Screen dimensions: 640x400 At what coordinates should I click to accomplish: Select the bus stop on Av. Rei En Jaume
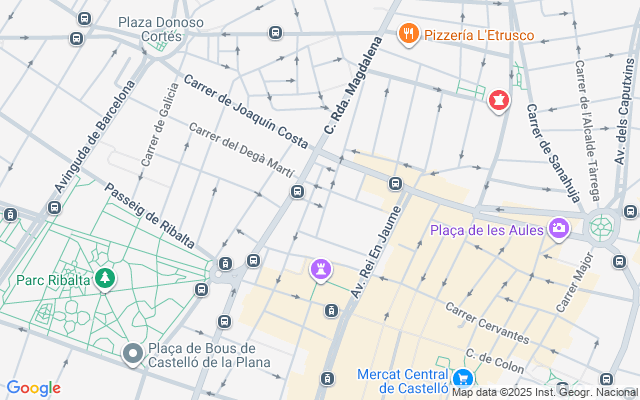pyautogui.click(x=395, y=183)
